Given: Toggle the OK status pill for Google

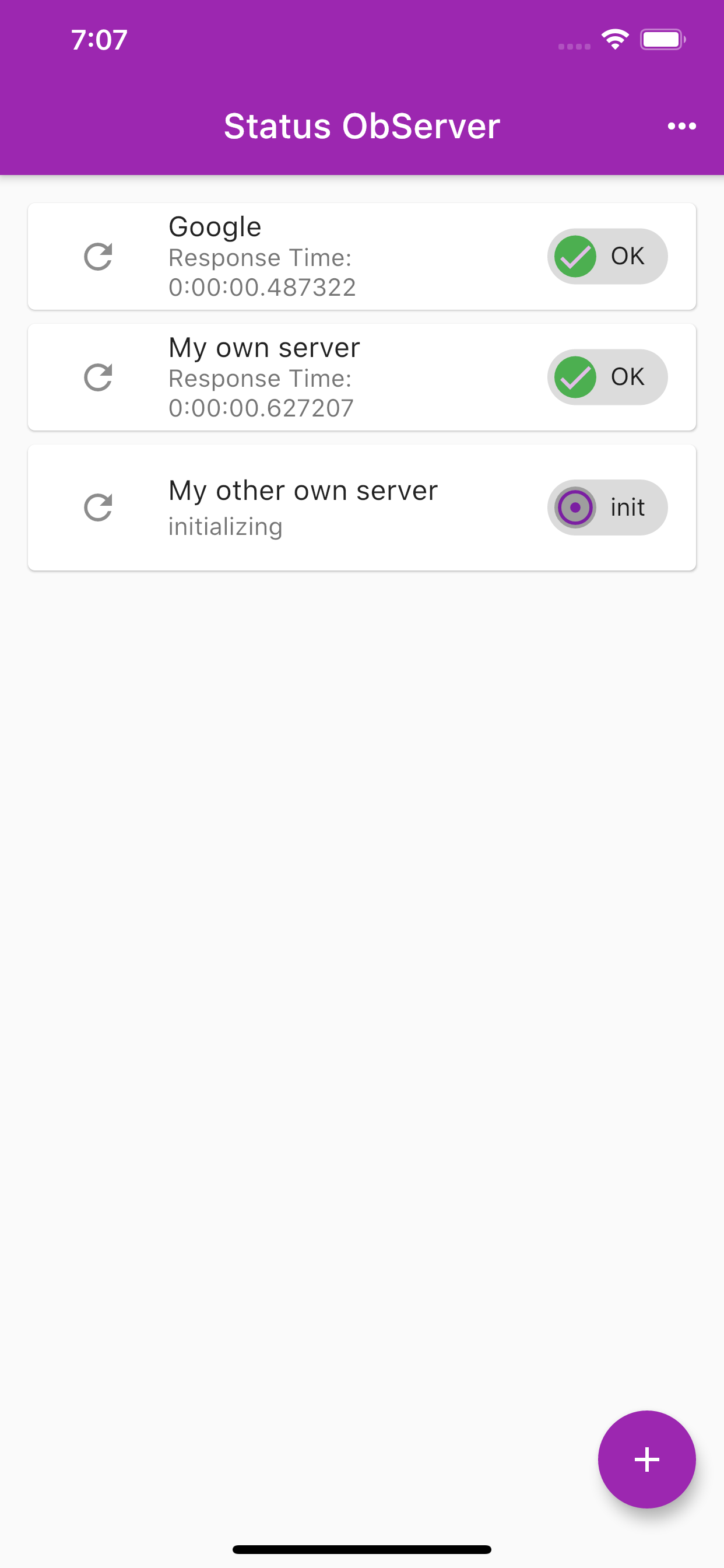Looking at the screenshot, I should pyautogui.click(x=607, y=256).
